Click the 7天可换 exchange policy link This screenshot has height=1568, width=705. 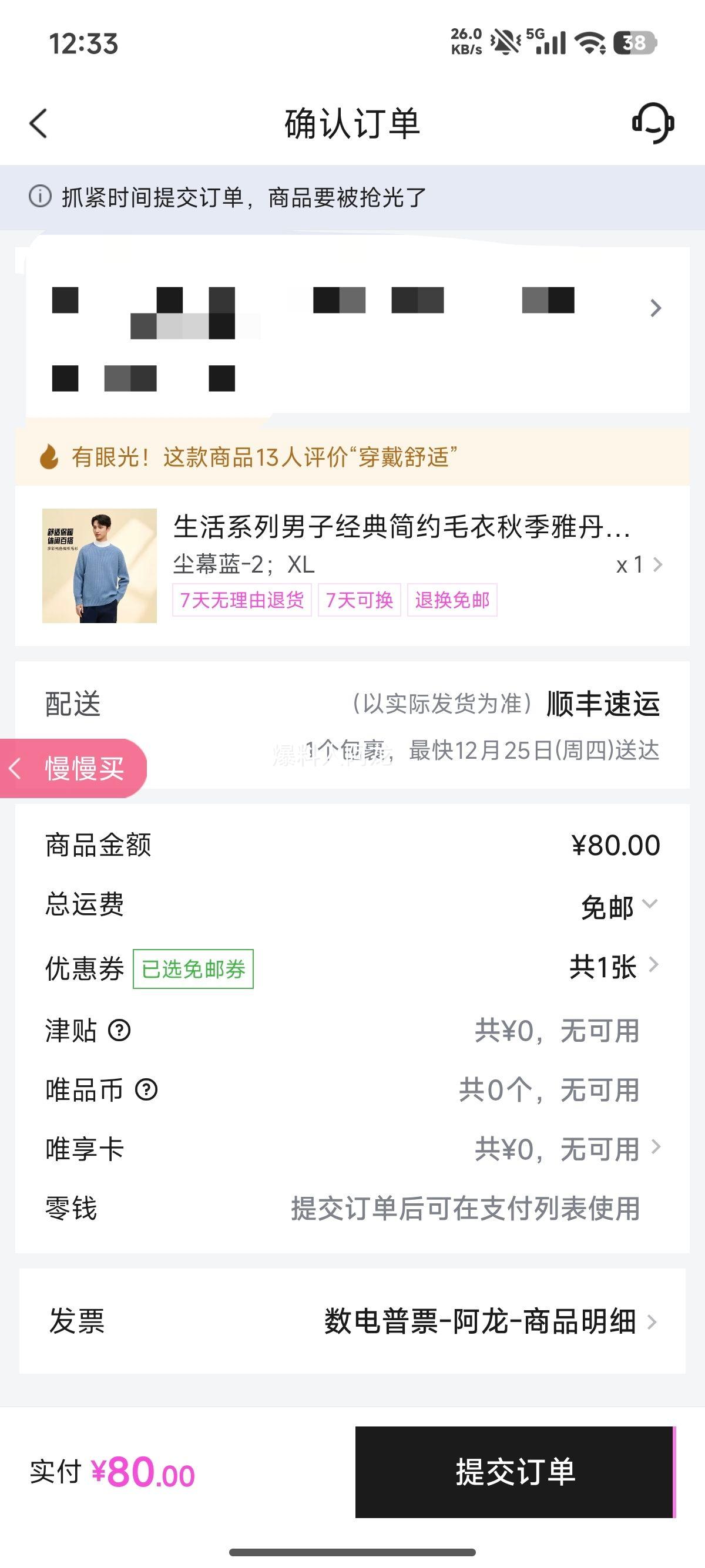359,600
